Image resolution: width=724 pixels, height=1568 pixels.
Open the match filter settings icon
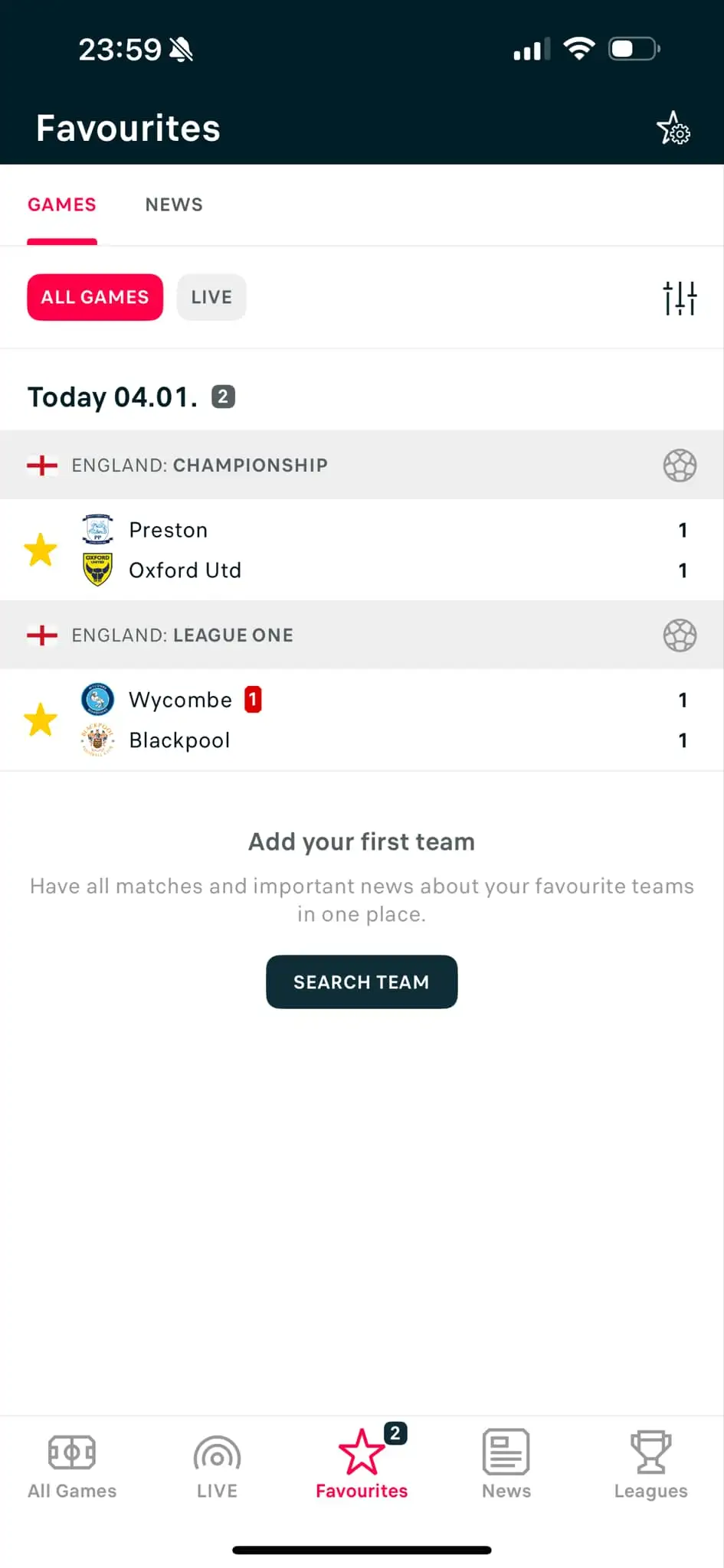coord(679,297)
